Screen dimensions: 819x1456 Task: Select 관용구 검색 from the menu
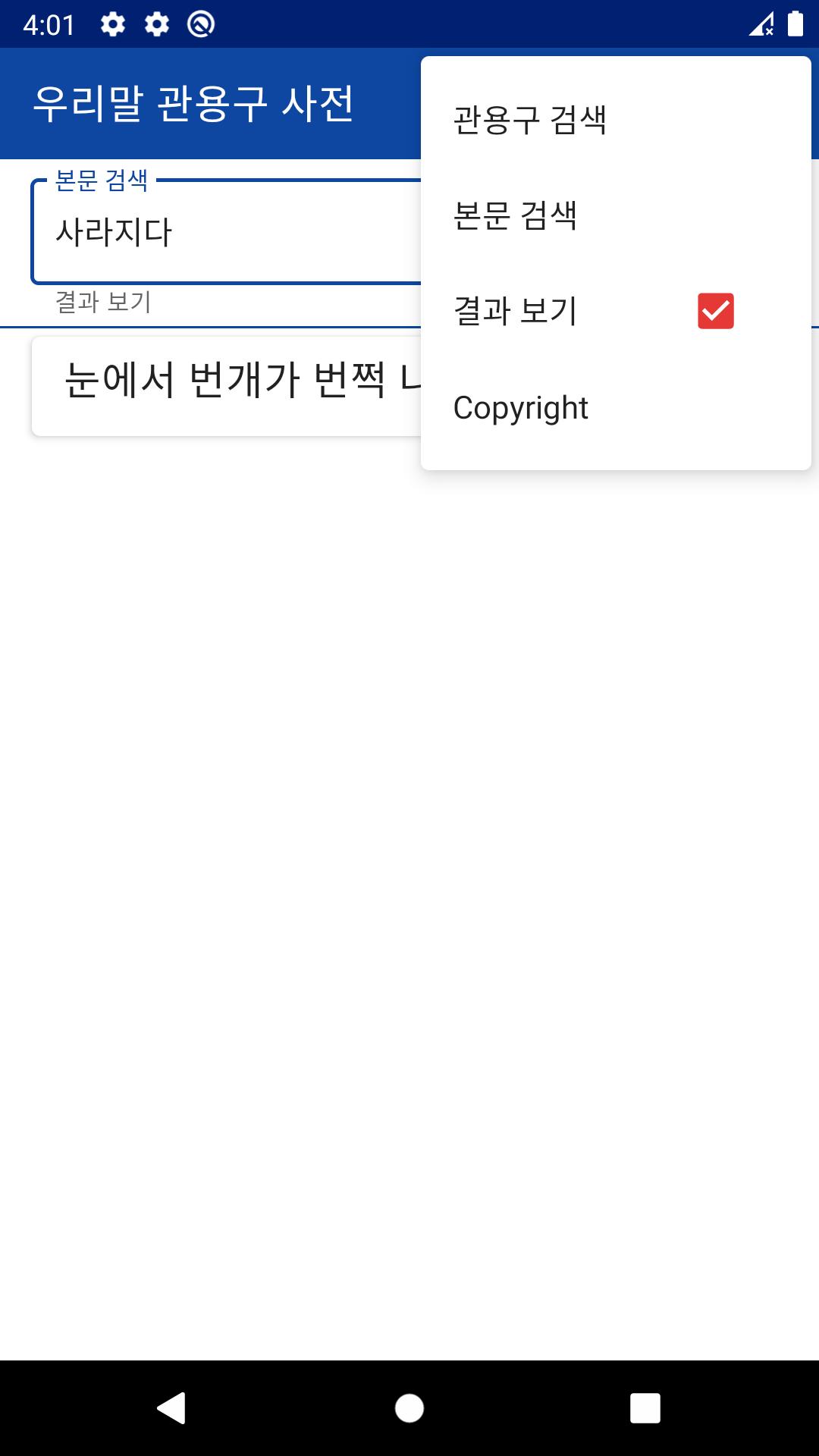click(x=616, y=120)
